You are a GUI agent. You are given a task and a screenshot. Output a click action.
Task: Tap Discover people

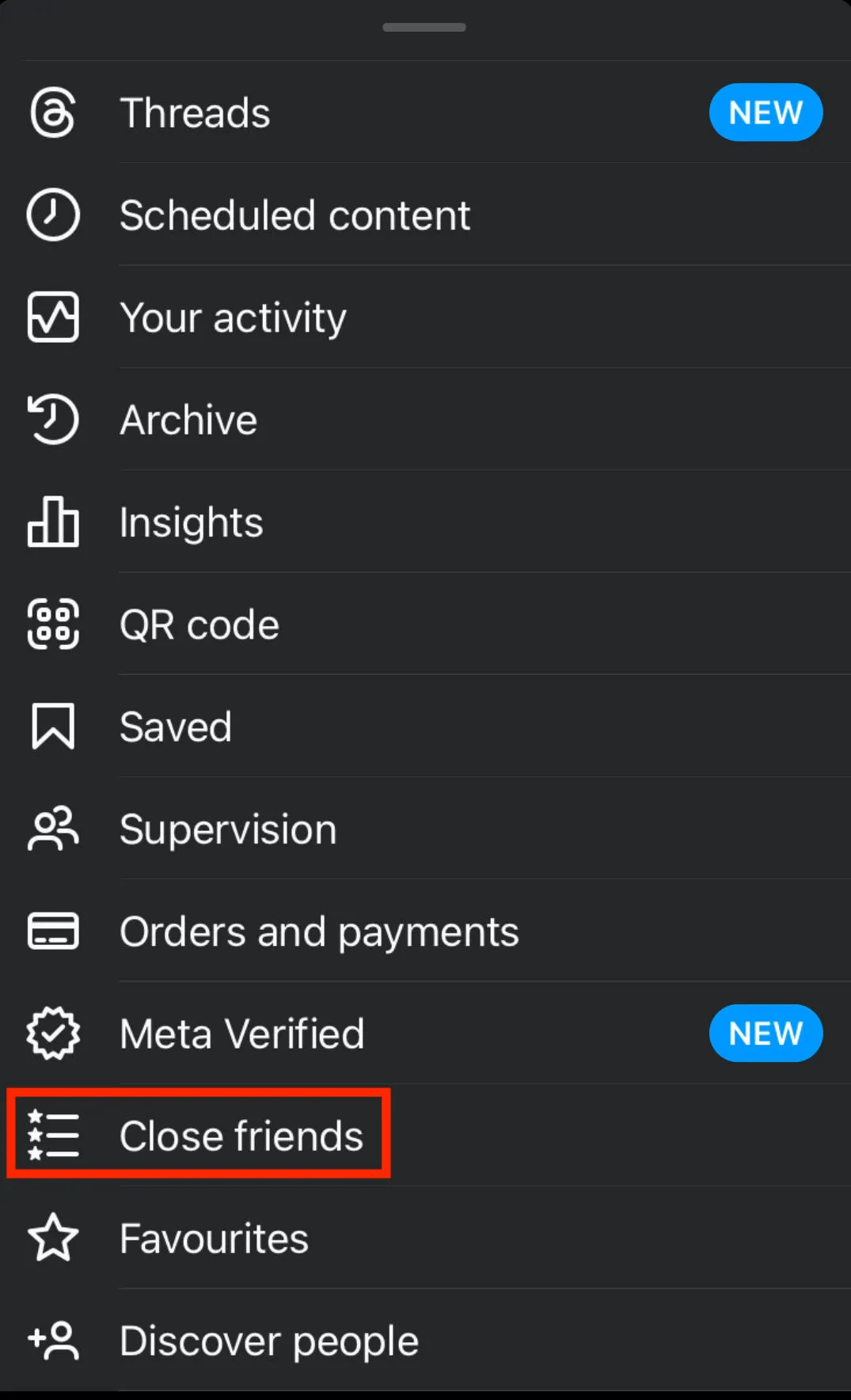(x=425, y=1340)
